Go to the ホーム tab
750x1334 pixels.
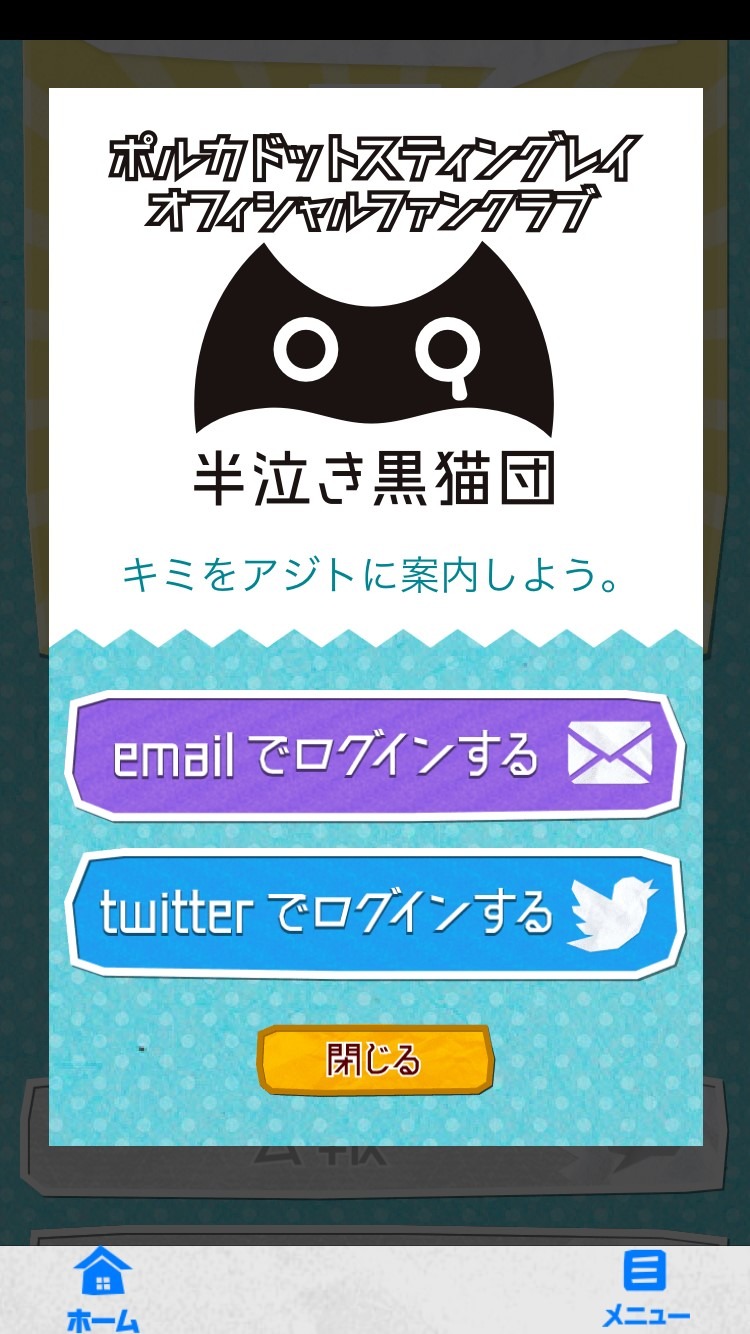pyautogui.click(x=103, y=1289)
